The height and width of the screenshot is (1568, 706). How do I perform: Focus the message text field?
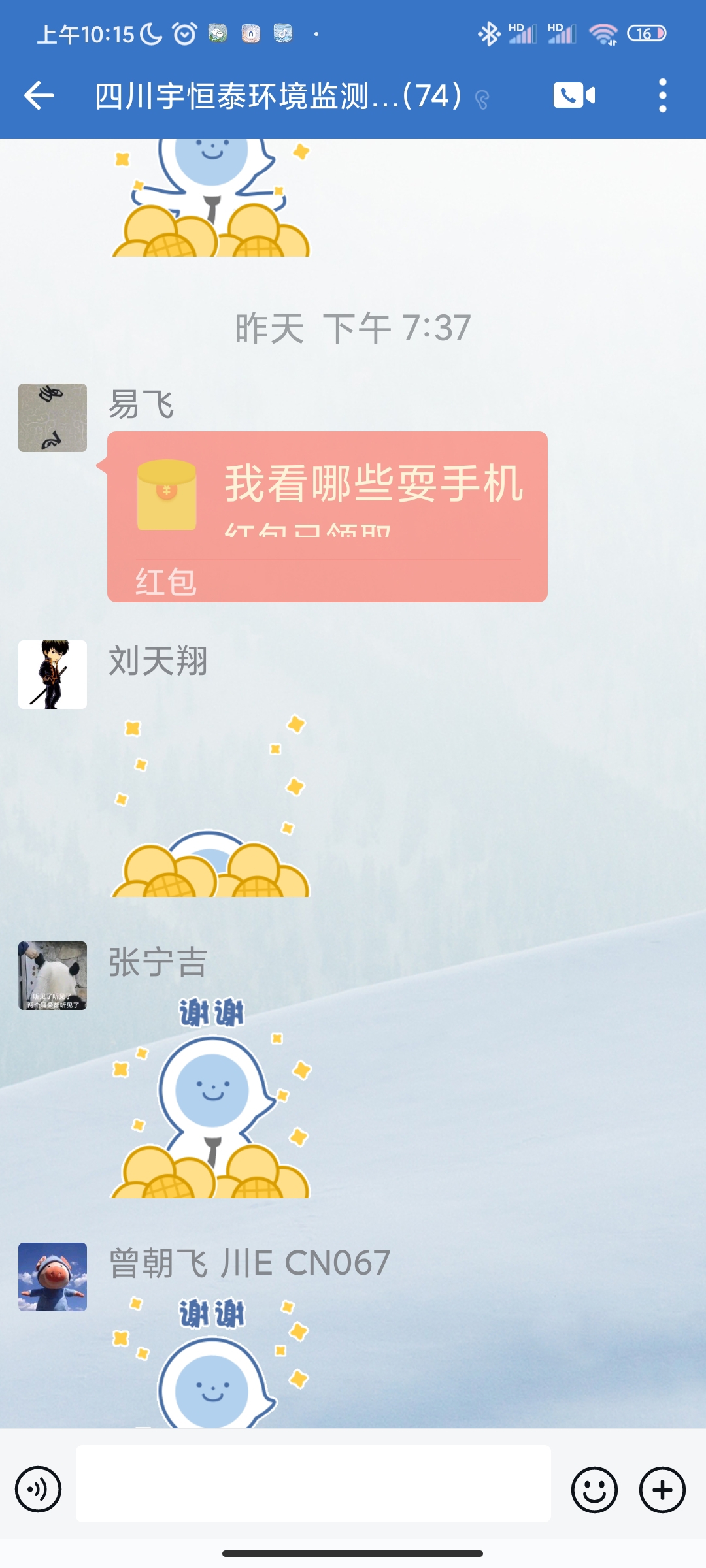click(x=313, y=1484)
